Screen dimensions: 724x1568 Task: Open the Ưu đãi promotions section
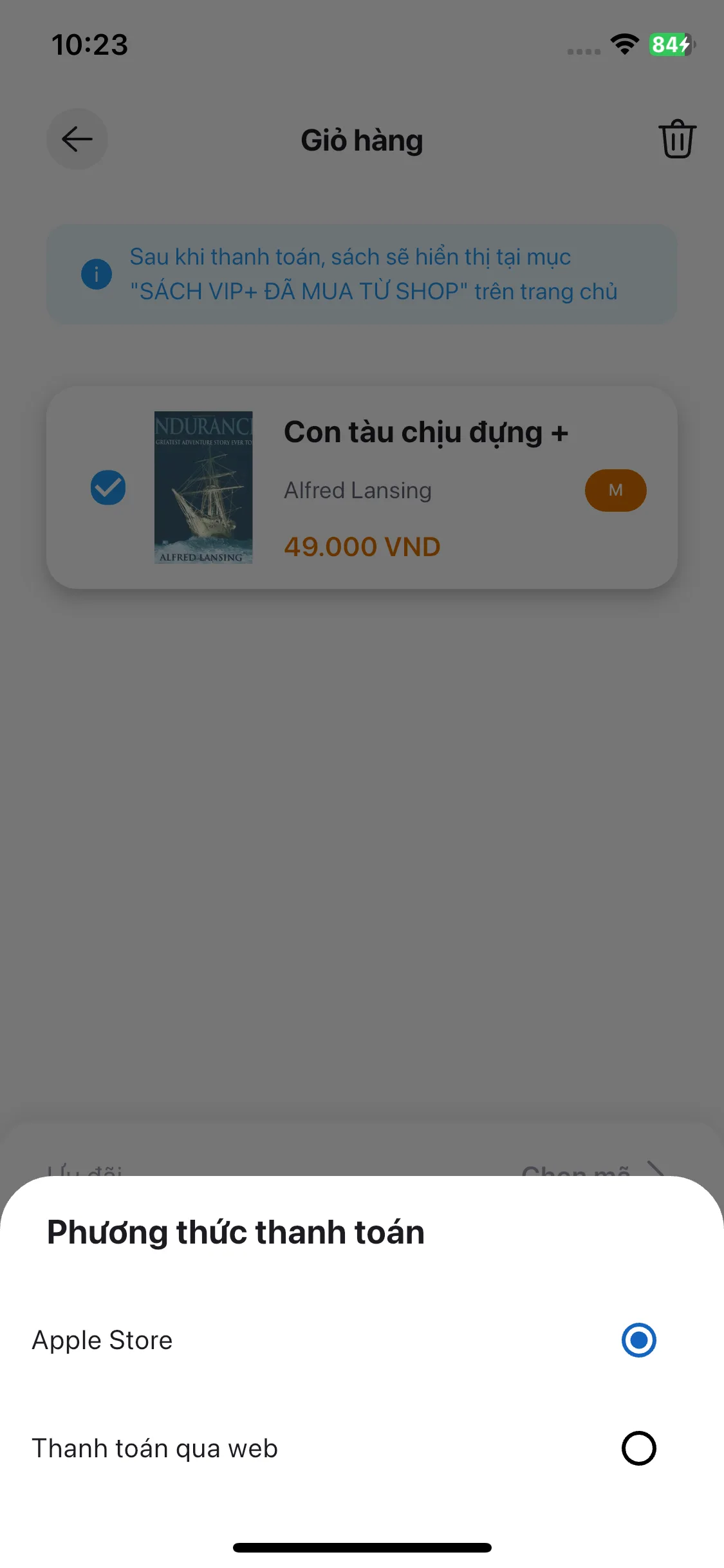(x=84, y=1171)
